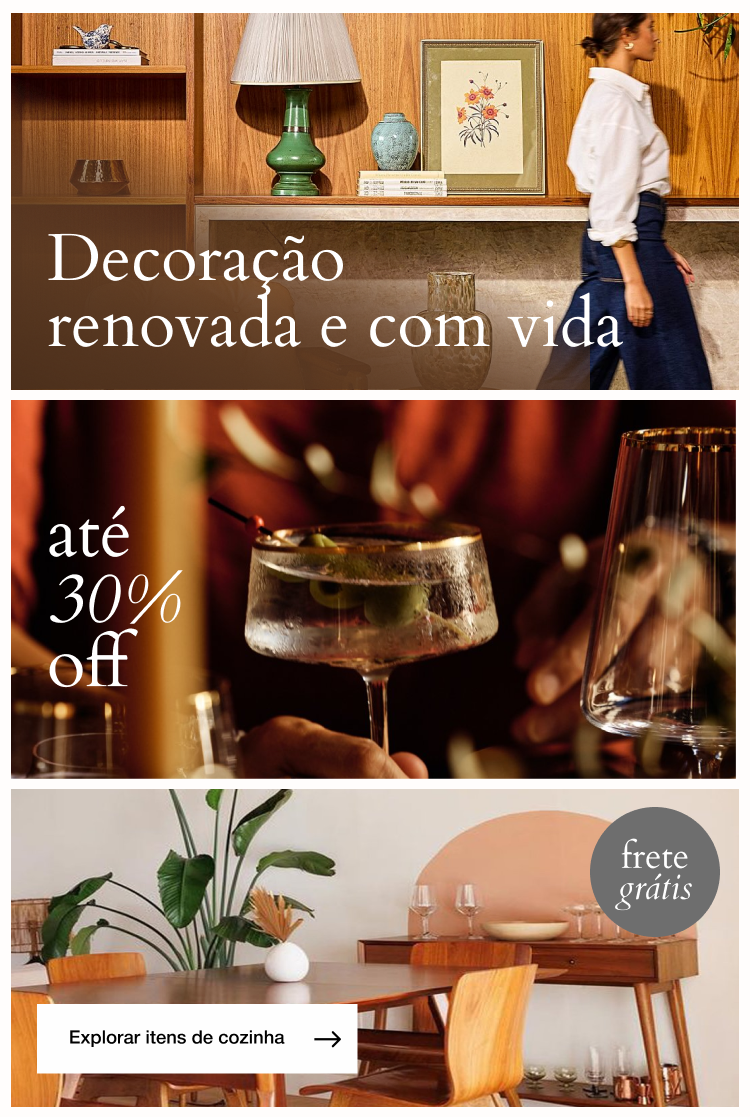This screenshot has width=750, height=1117.
Task: Open the Decoração renovada e com vida banner
Action: (374, 200)
